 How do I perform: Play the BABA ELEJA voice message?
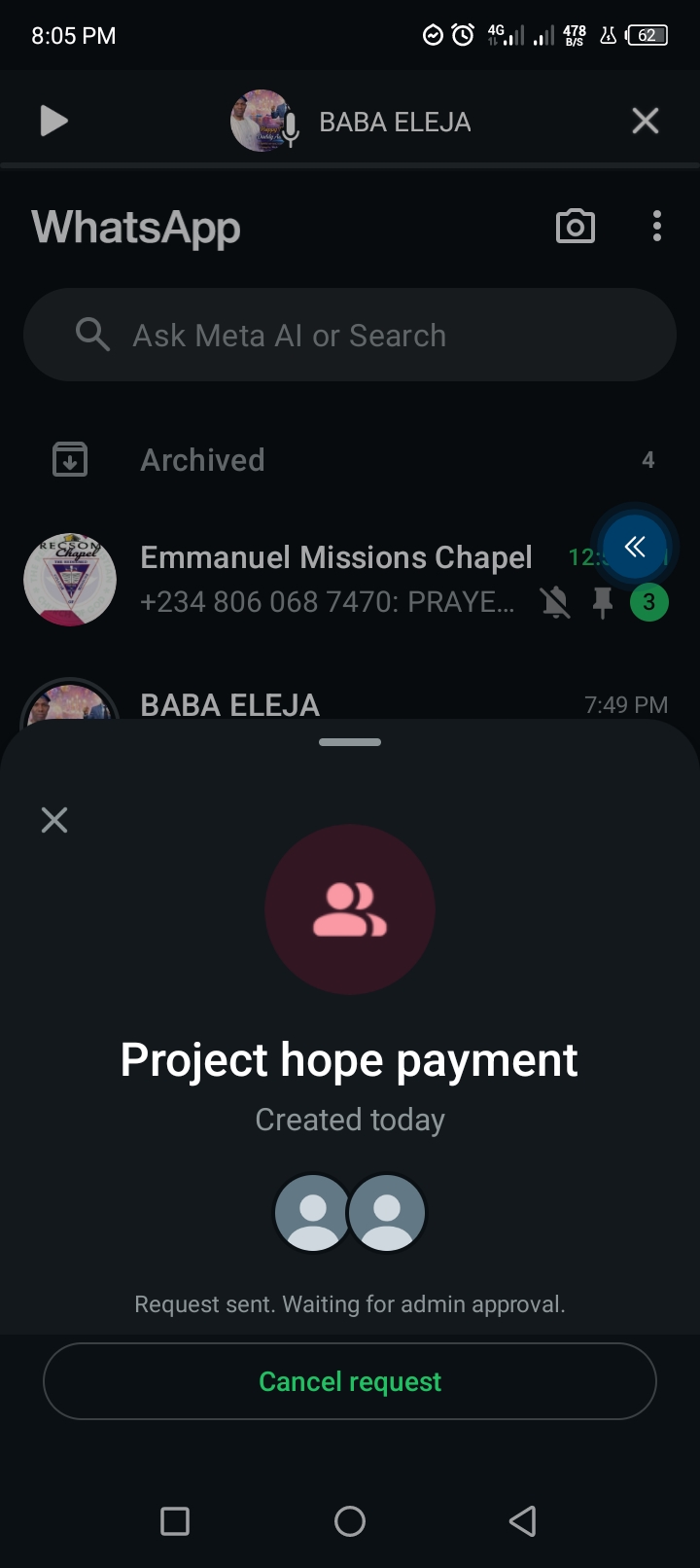coord(53,122)
